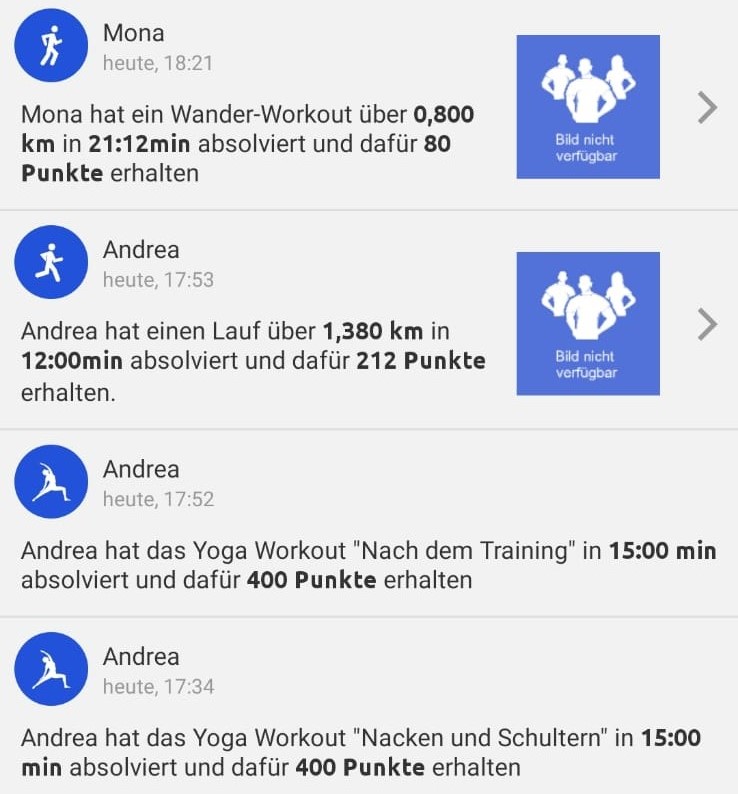Open Mona's Wander-Workout activity entry
Image resolution: width=738 pixels, height=794 pixels.
pyautogui.click(x=250, y=143)
